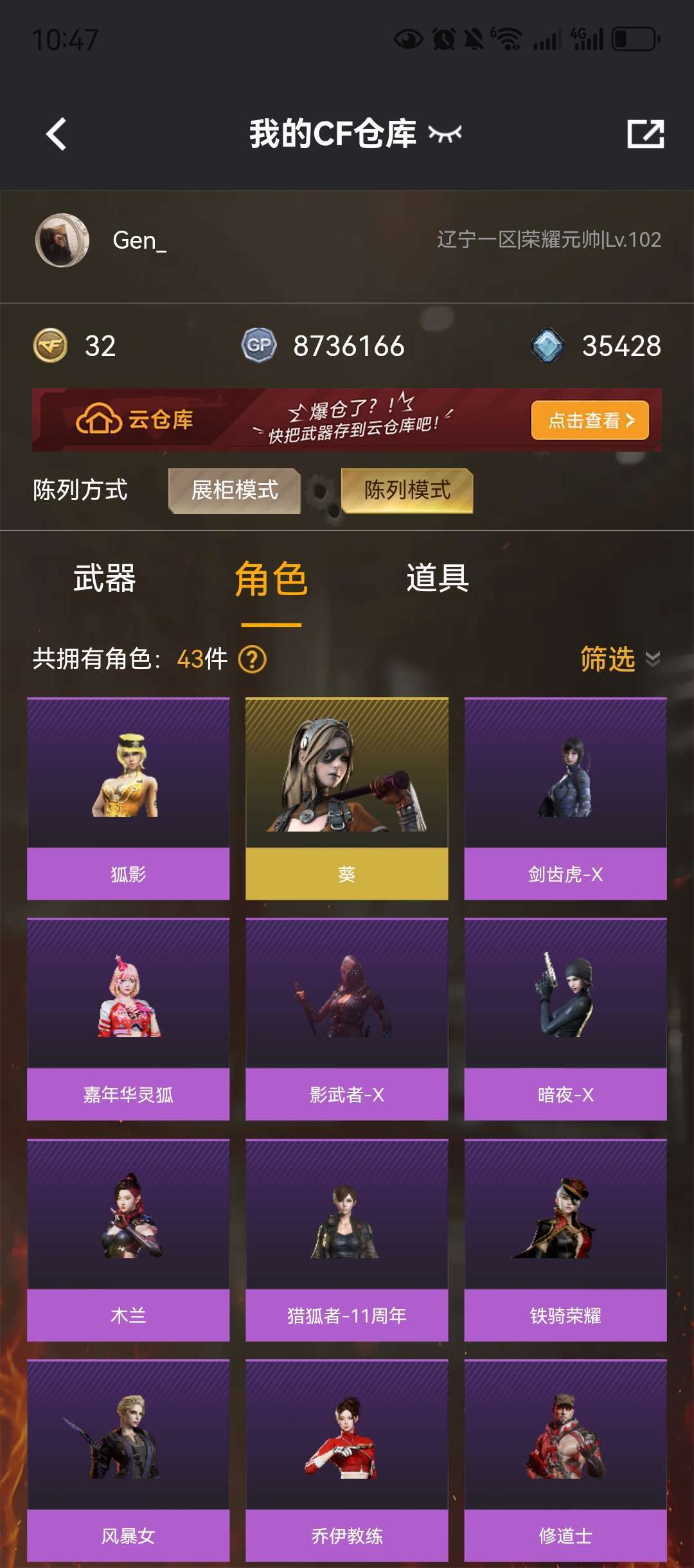View the 木兰 character

pyautogui.click(x=128, y=1240)
